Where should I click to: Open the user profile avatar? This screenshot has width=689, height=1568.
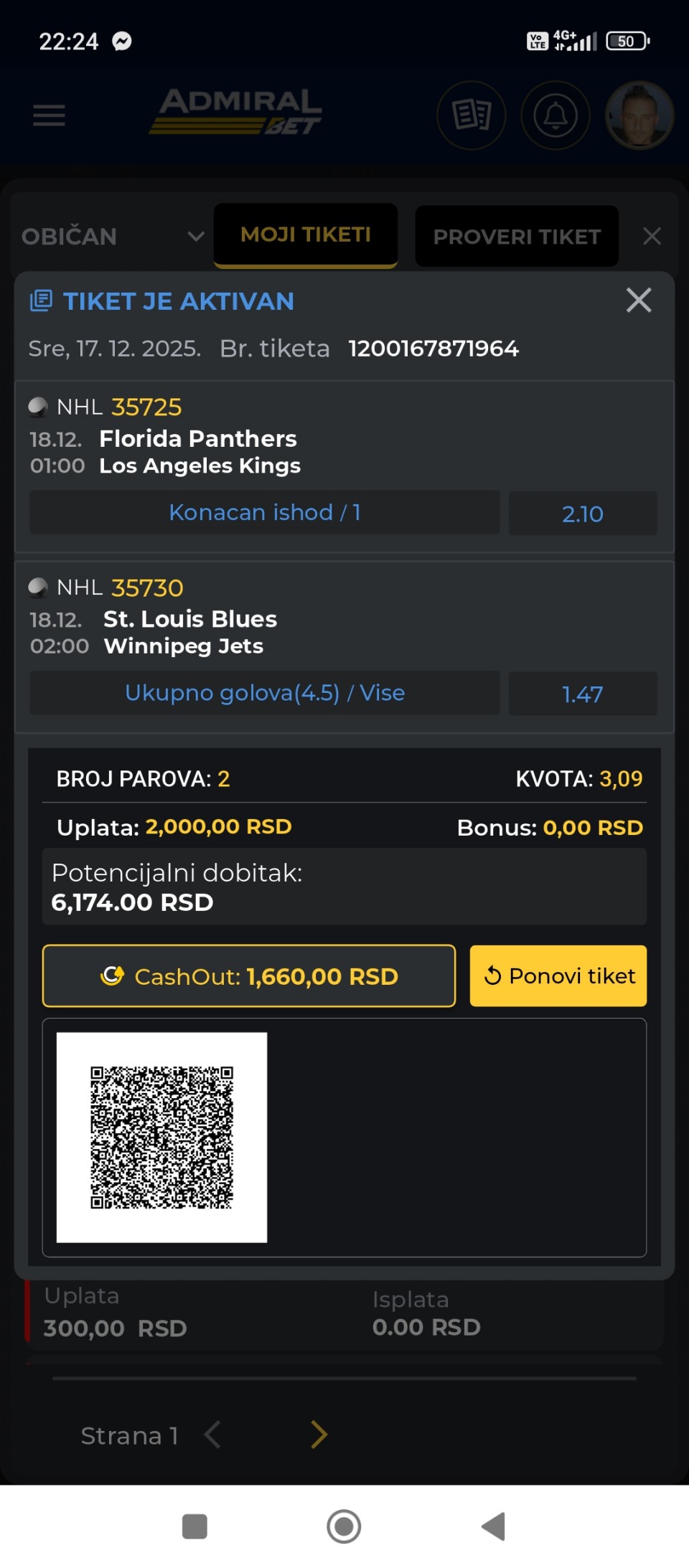[639, 115]
